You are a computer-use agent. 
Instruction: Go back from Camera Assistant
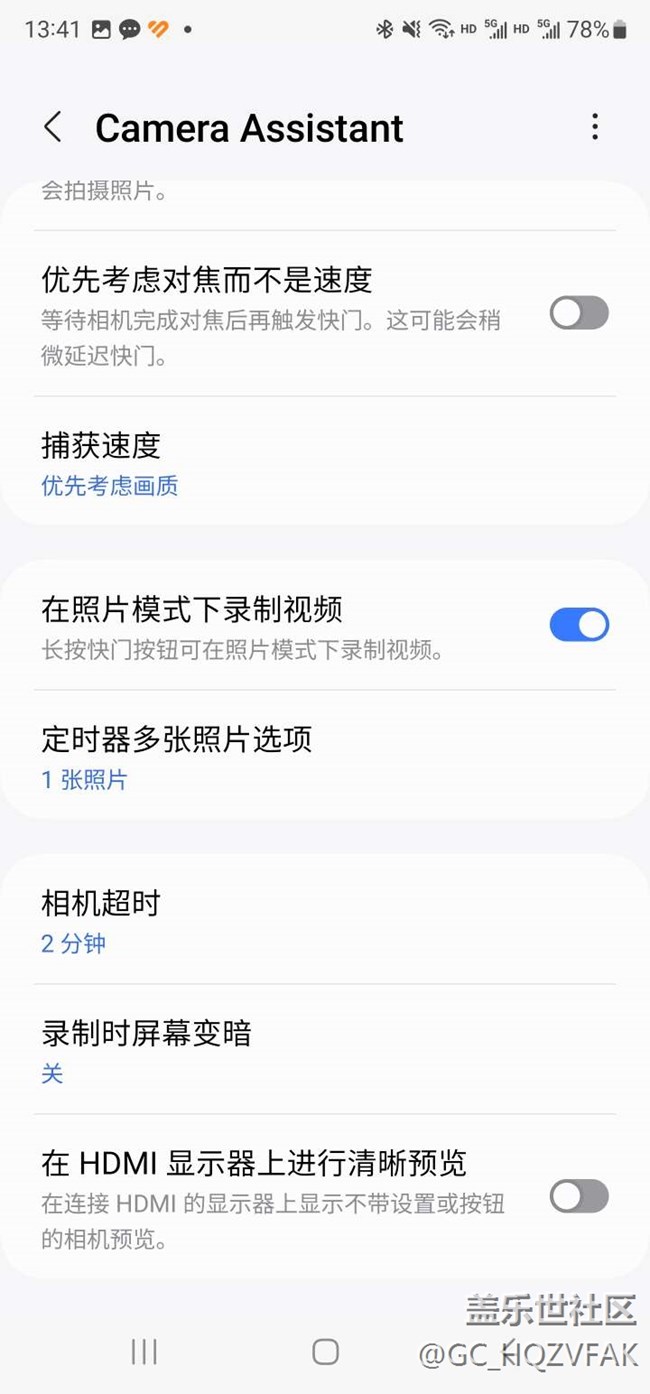click(53, 127)
